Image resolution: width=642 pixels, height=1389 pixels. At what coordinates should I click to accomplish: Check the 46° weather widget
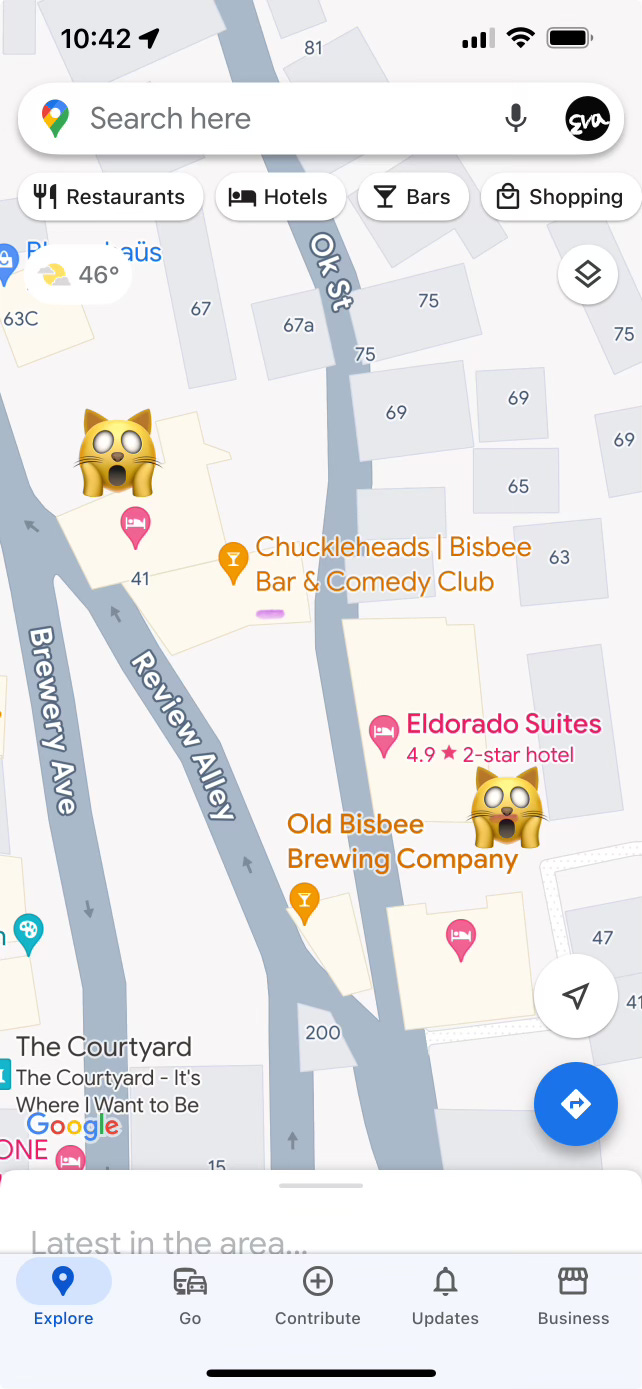tap(79, 274)
